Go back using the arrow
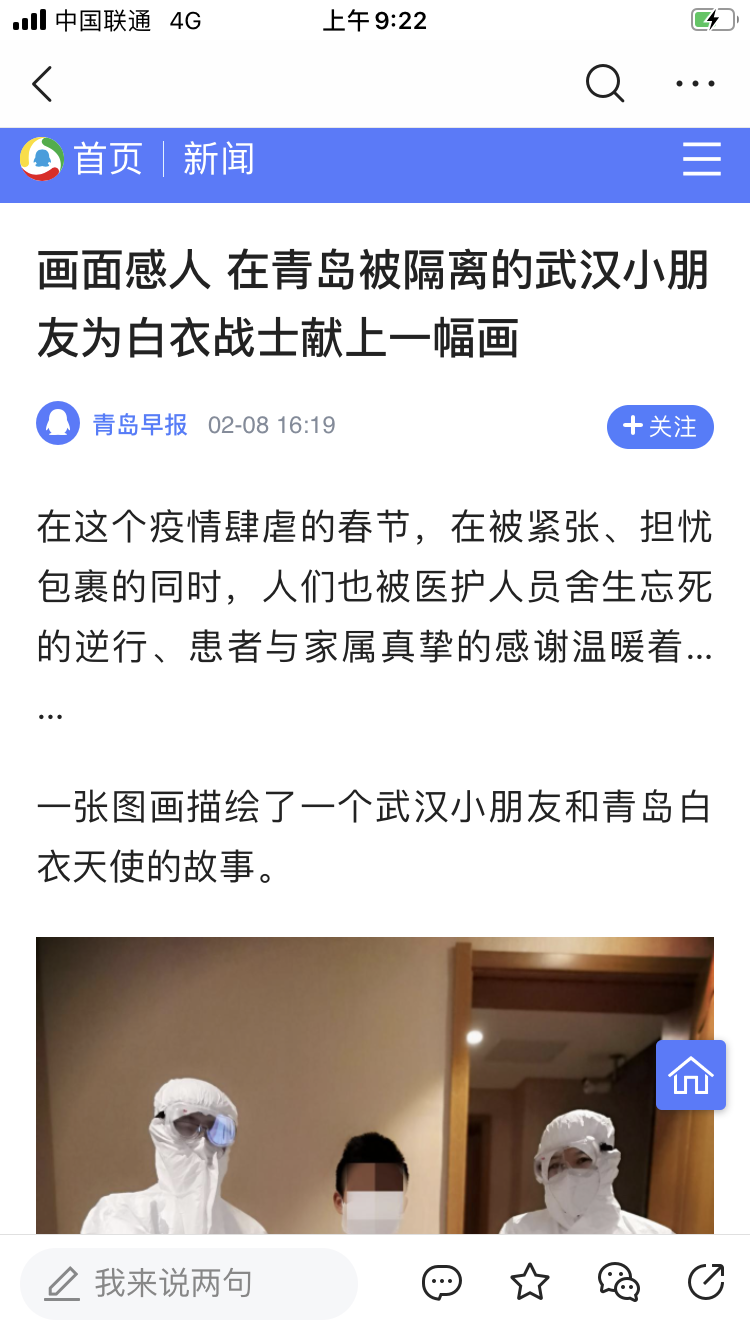 click(x=41, y=85)
